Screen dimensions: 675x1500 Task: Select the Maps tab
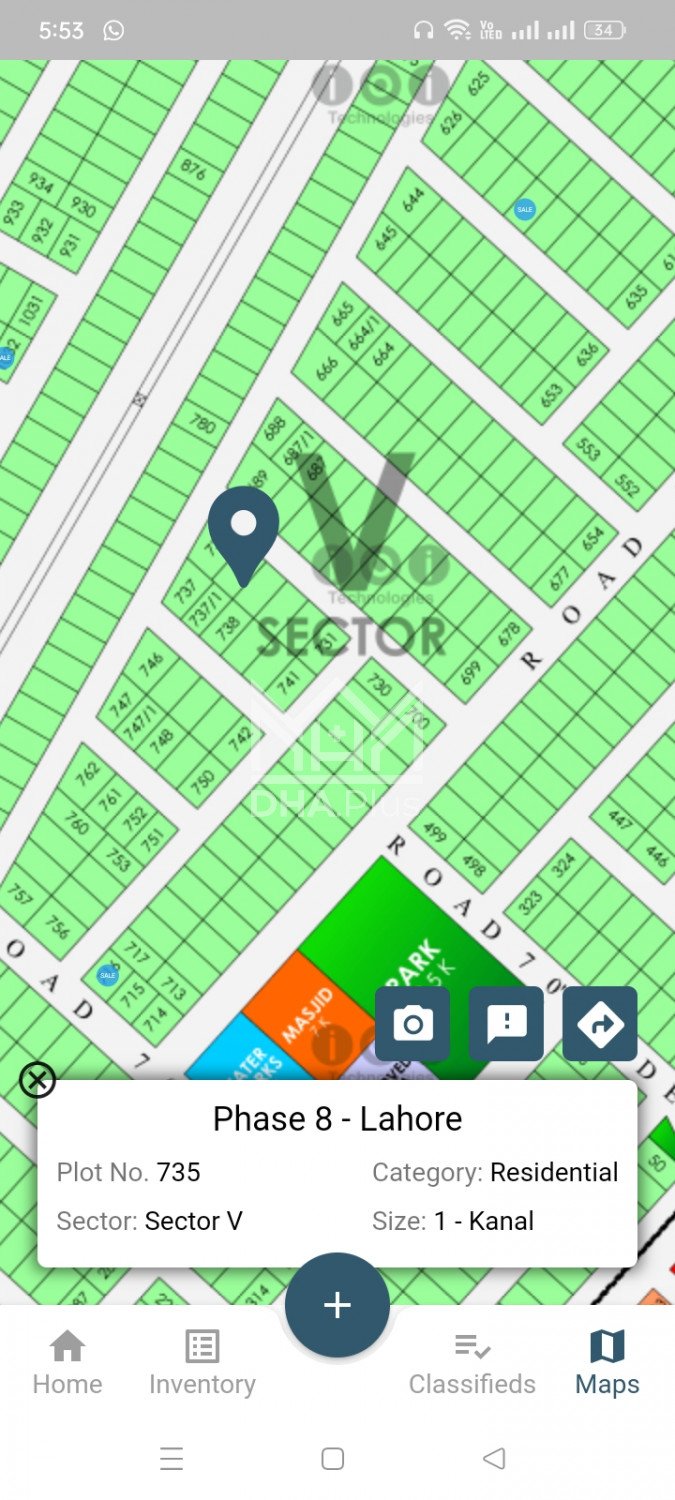tap(607, 1362)
